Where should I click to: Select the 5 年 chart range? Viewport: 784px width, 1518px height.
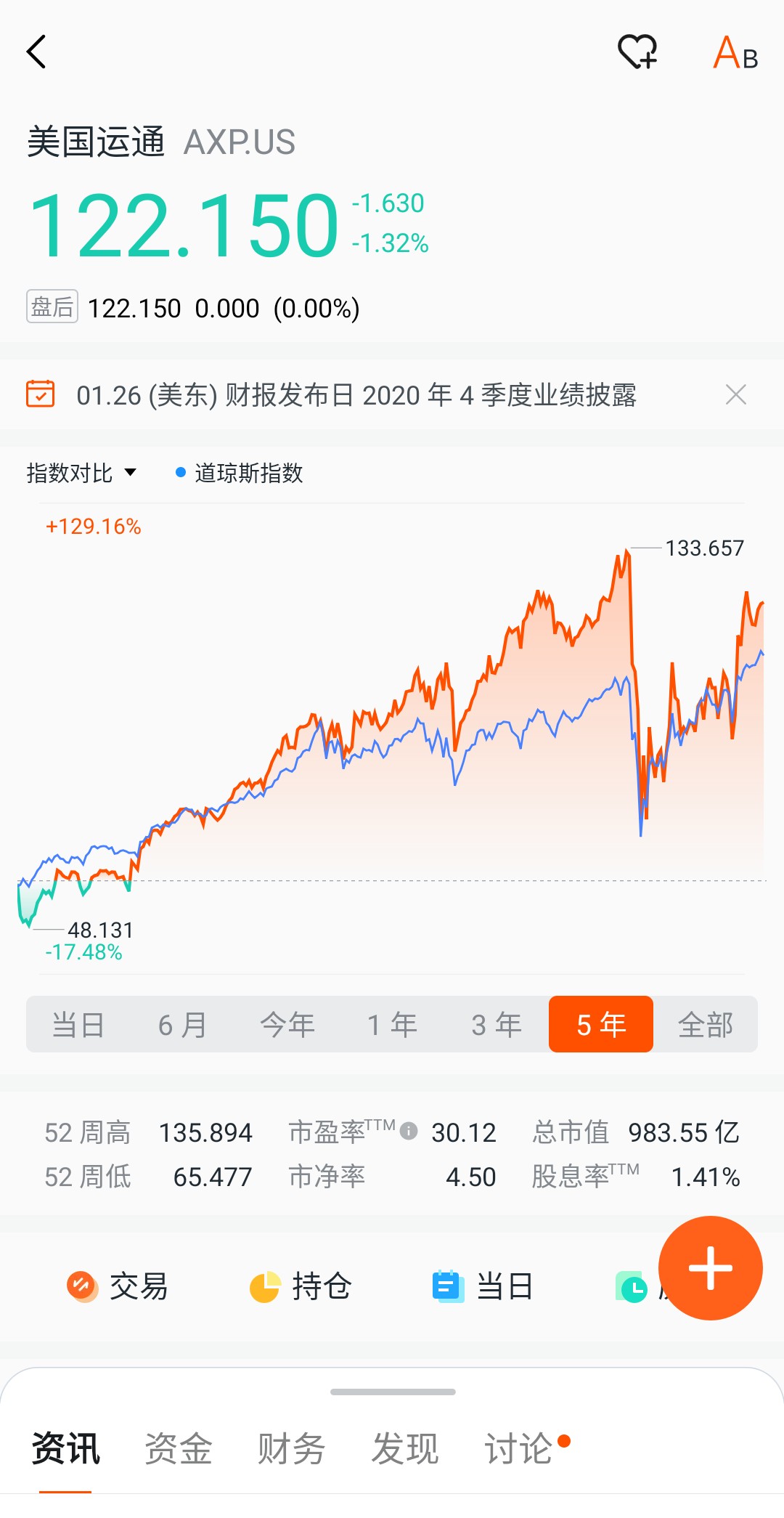click(x=601, y=1025)
